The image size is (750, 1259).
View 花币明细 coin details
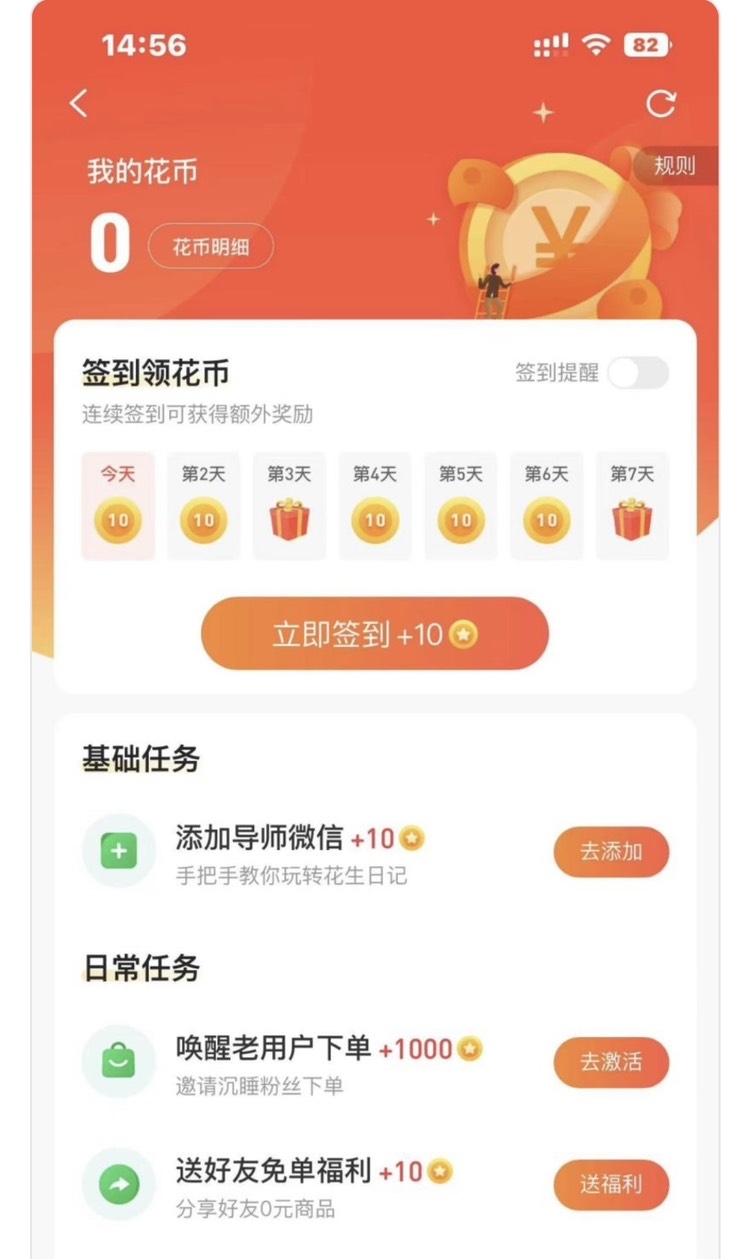tap(210, 247)
